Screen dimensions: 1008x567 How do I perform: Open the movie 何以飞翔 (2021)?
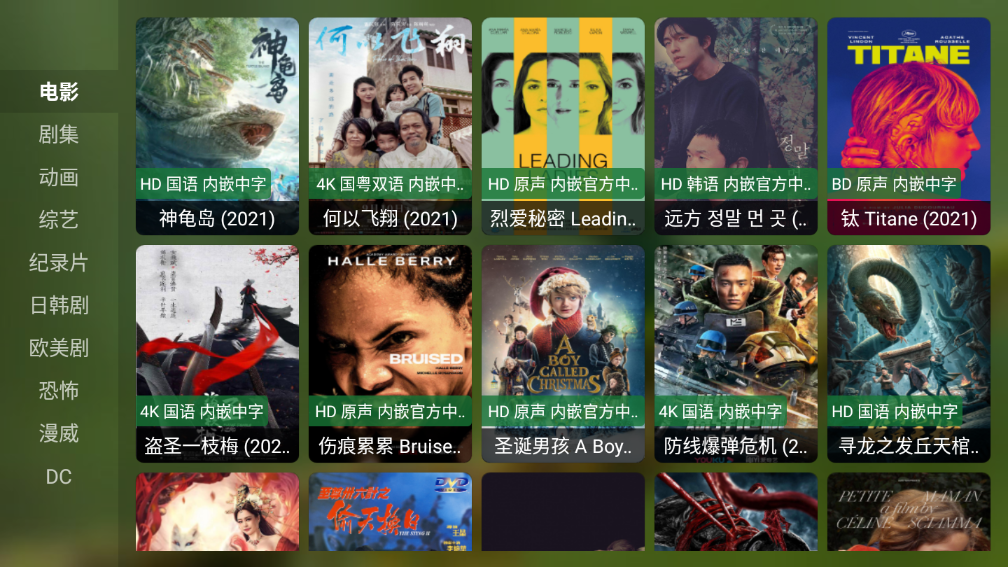click(x=390, y=126)
